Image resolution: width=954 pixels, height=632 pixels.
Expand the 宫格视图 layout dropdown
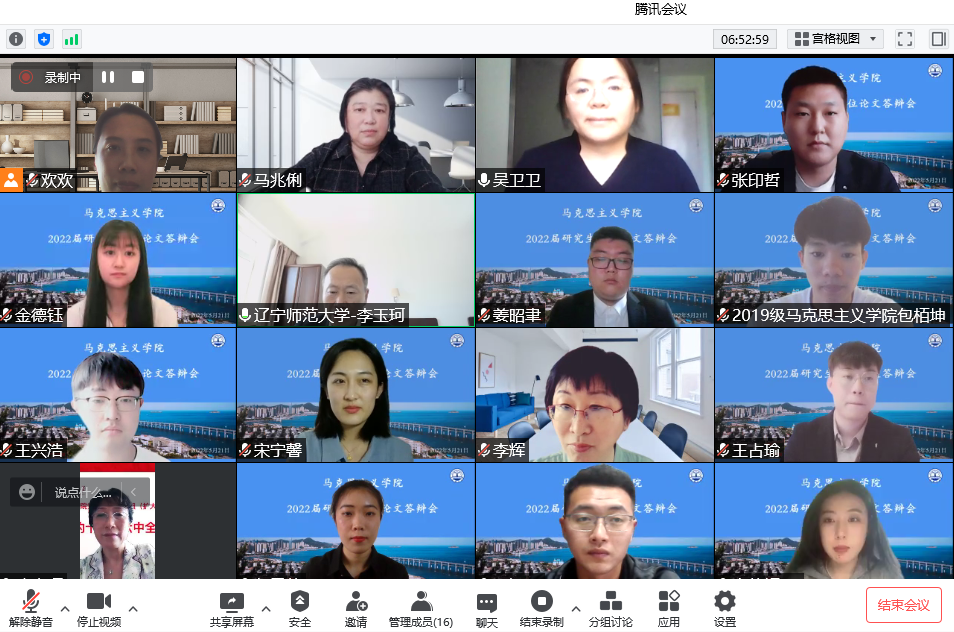836,39
